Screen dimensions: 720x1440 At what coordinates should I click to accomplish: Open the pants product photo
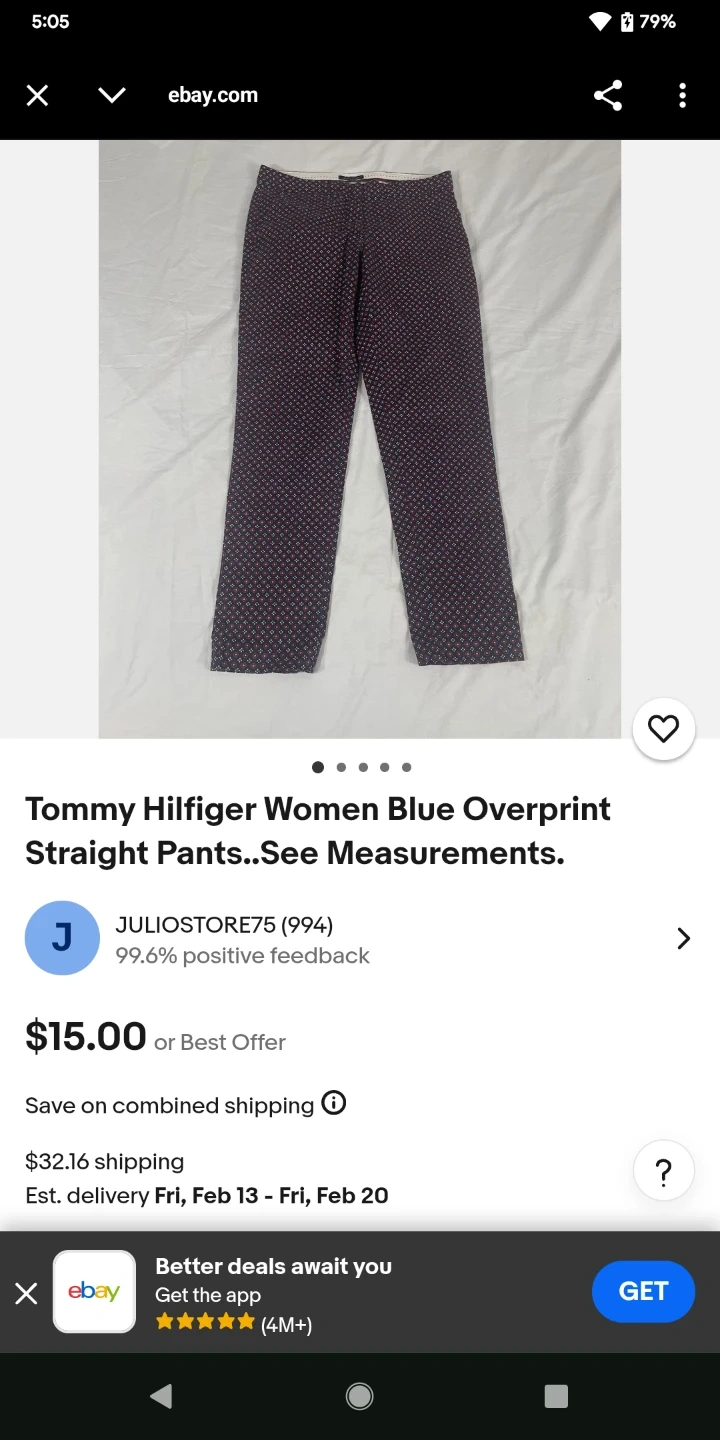360,439
